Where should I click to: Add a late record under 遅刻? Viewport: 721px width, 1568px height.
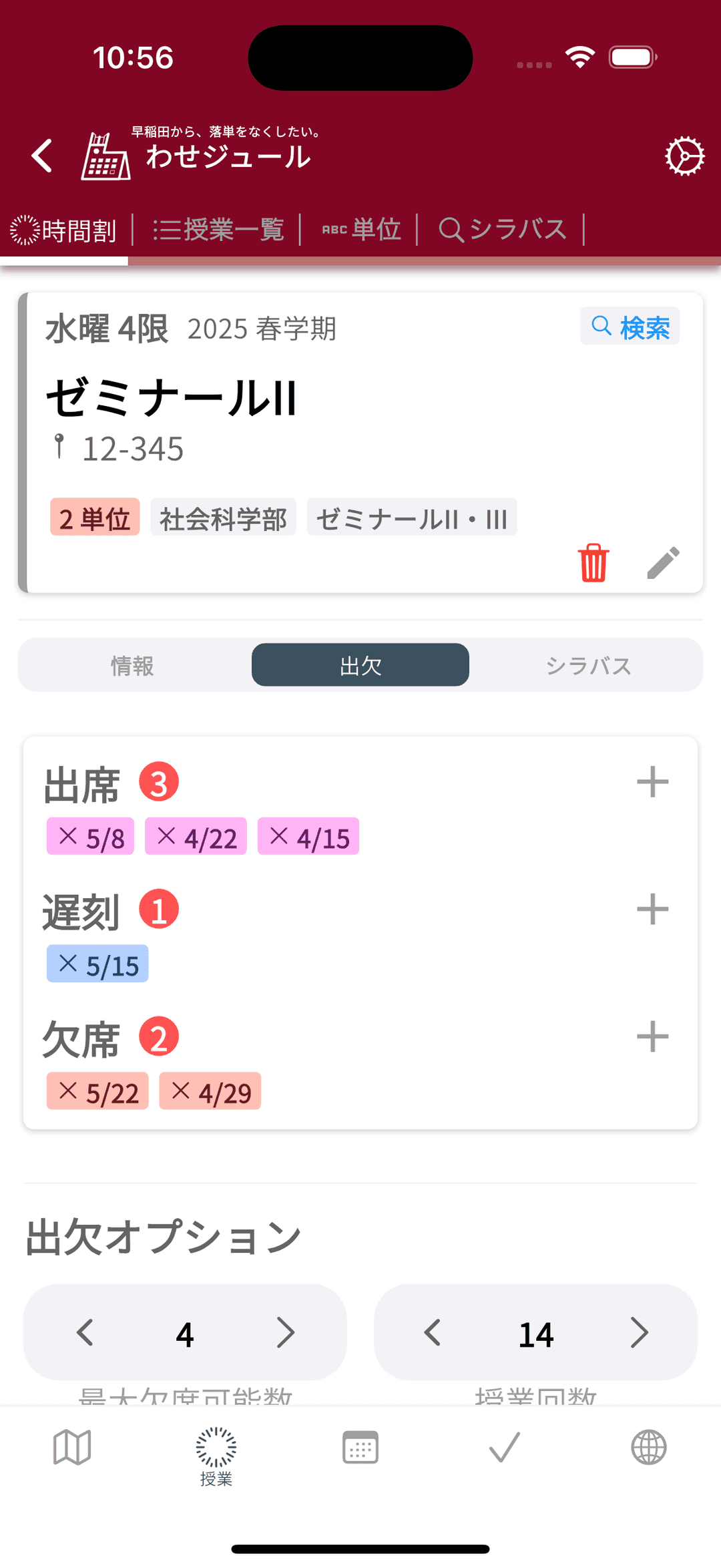click(652, 910)
